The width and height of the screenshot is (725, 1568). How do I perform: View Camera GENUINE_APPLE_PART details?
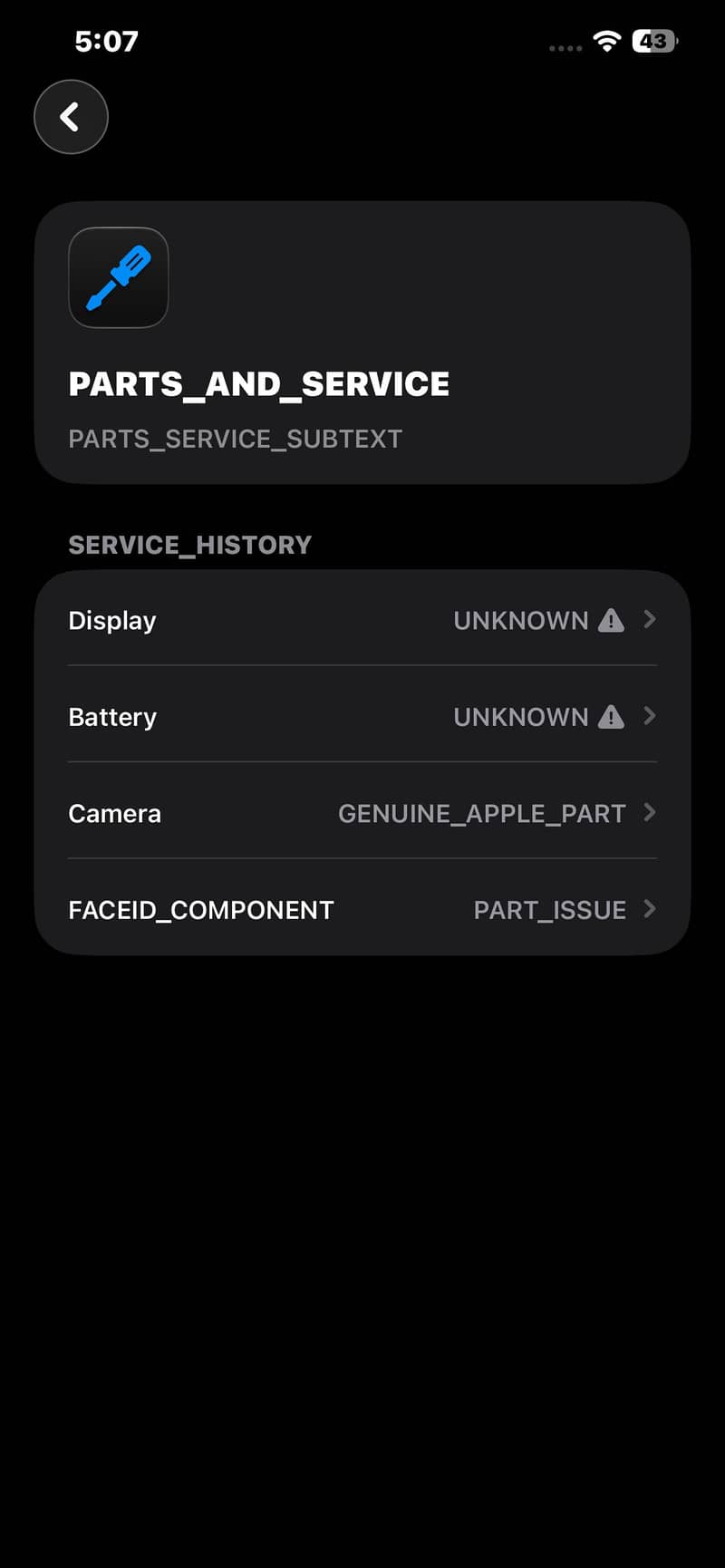[x=362, y=812]
